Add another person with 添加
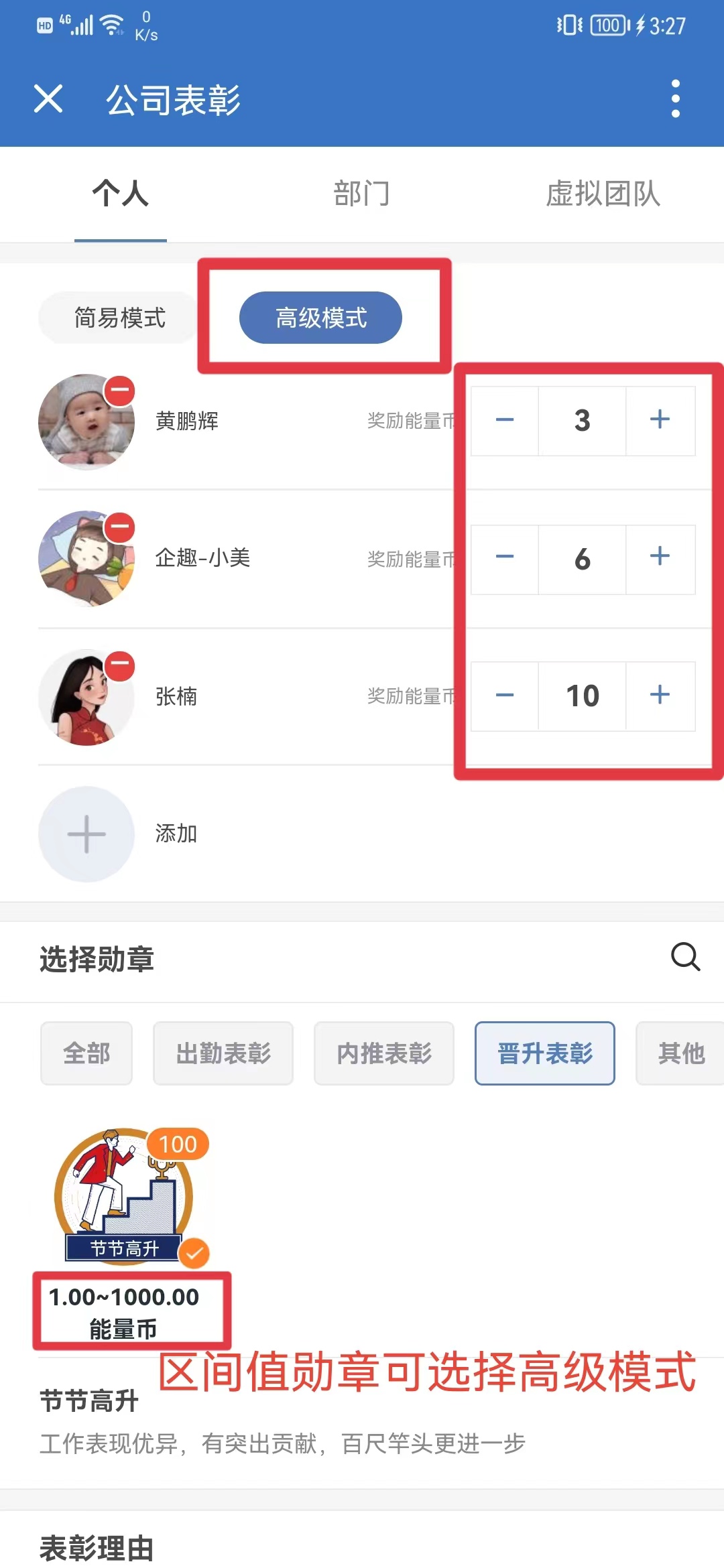 [x=86, y=834]
